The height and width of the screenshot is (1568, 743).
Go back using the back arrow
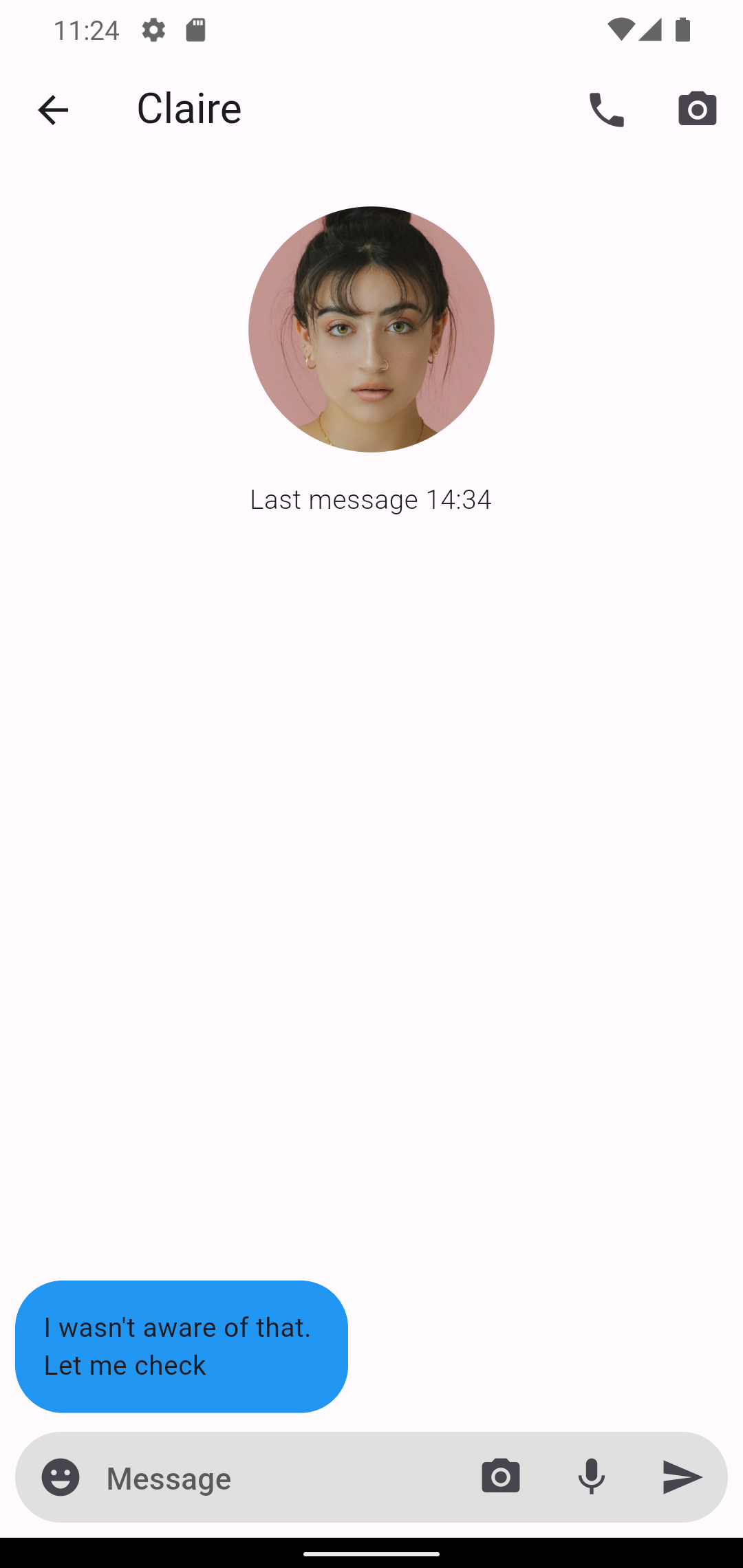click(x=52, y=109)
